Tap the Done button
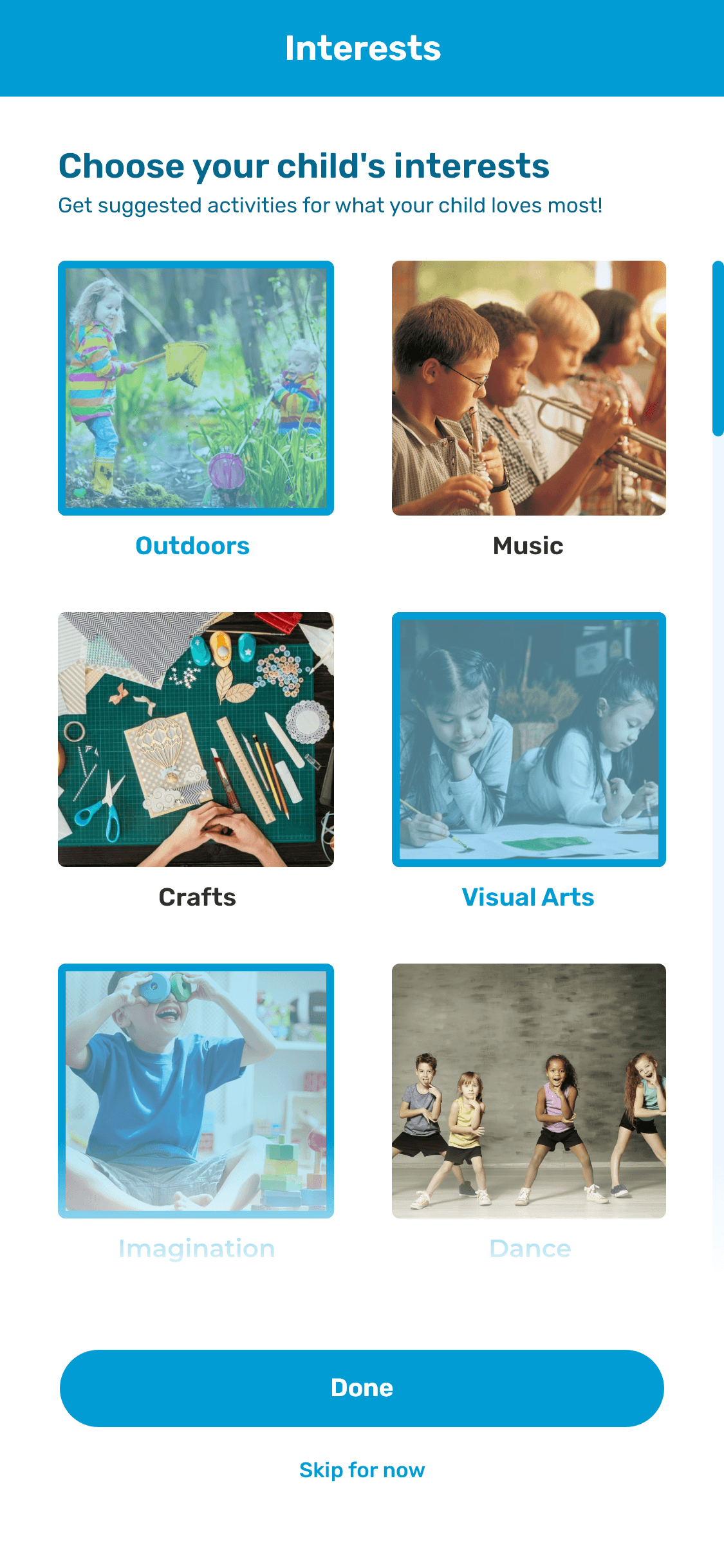Image resolution: width=724 pixels, height=1568 pixels. tap(362, 1388)
